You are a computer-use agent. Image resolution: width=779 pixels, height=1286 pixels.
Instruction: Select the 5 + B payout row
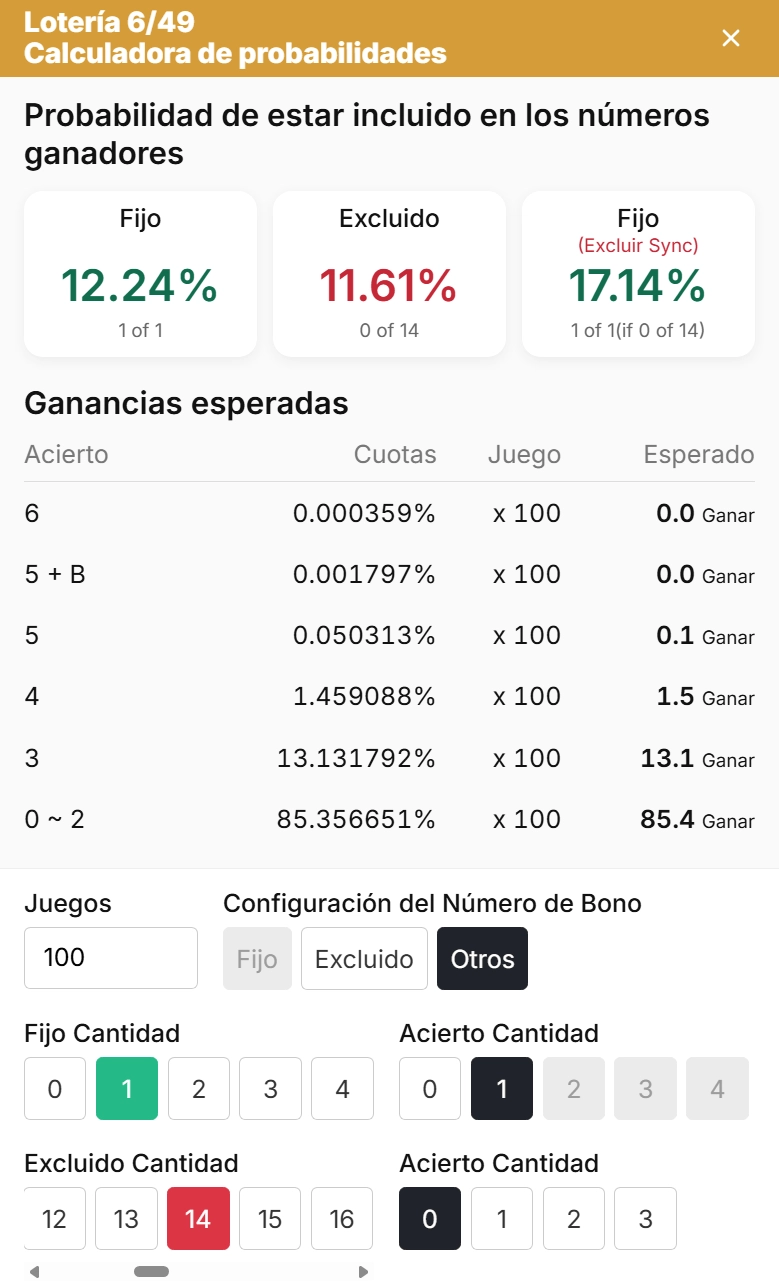[389, 574]
